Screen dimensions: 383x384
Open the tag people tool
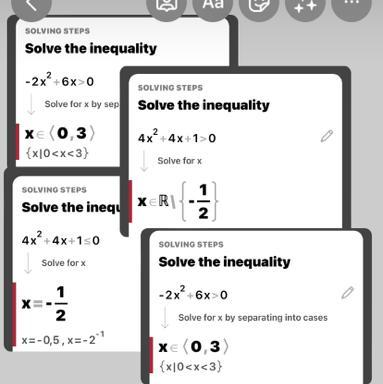(166, 4)
